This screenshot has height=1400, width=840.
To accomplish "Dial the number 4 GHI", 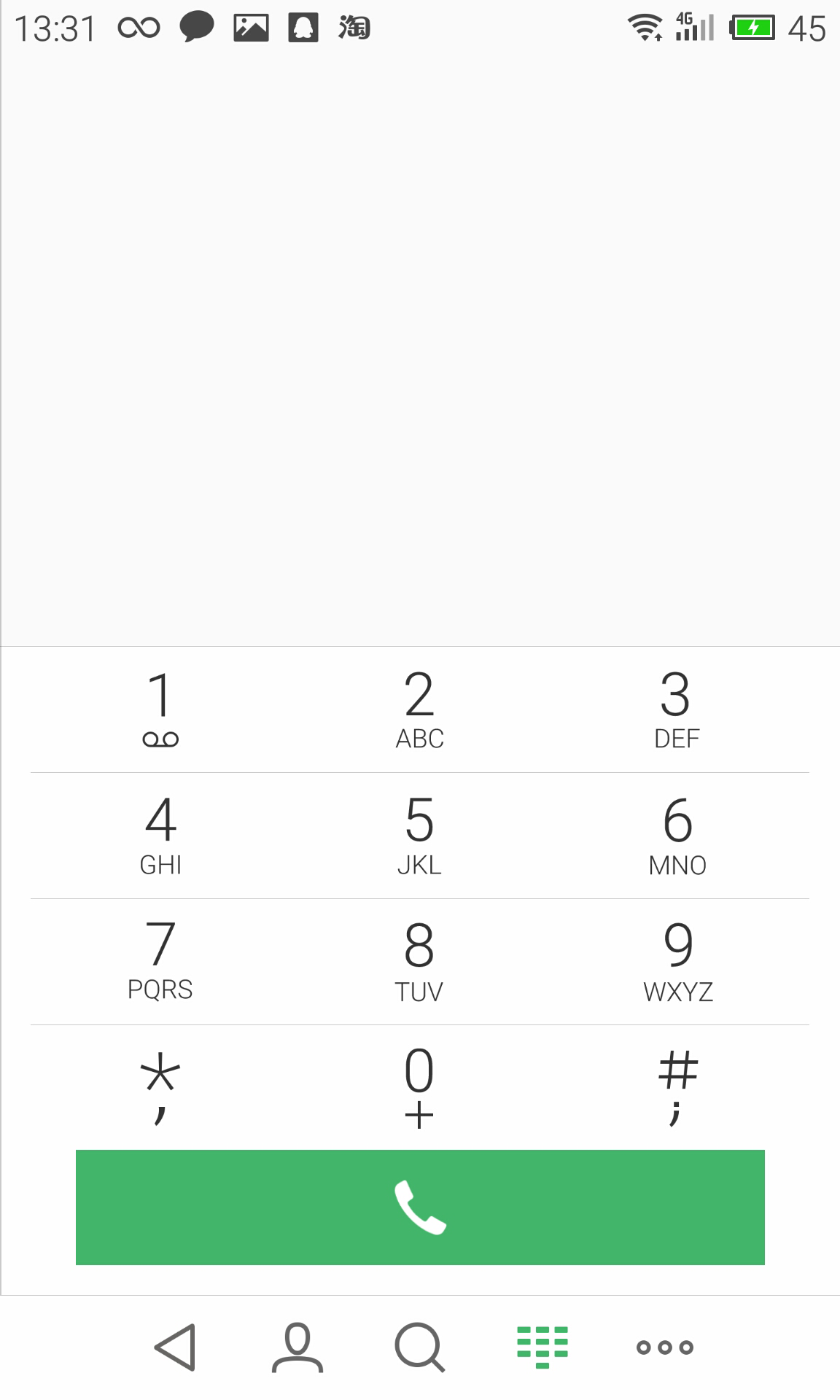I will pos(160,836).
